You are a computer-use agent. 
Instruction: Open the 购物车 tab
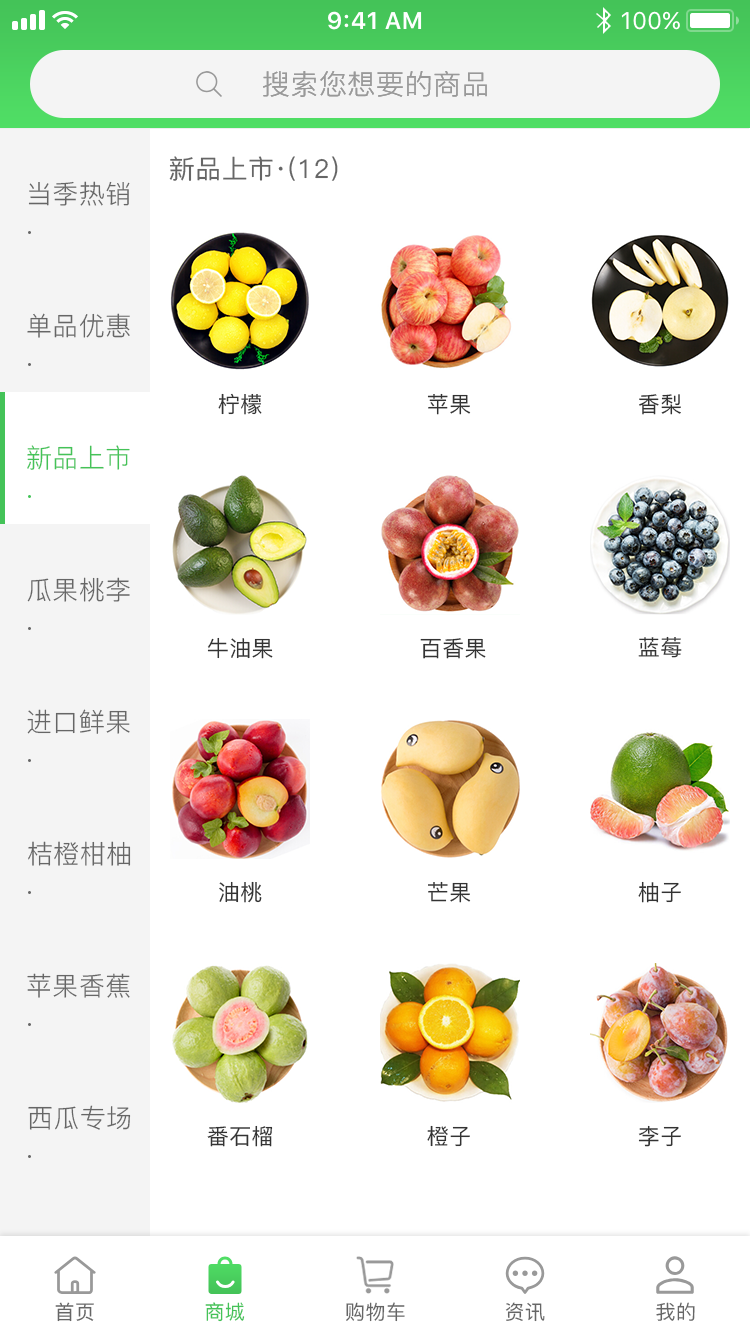click(375, 1289)
